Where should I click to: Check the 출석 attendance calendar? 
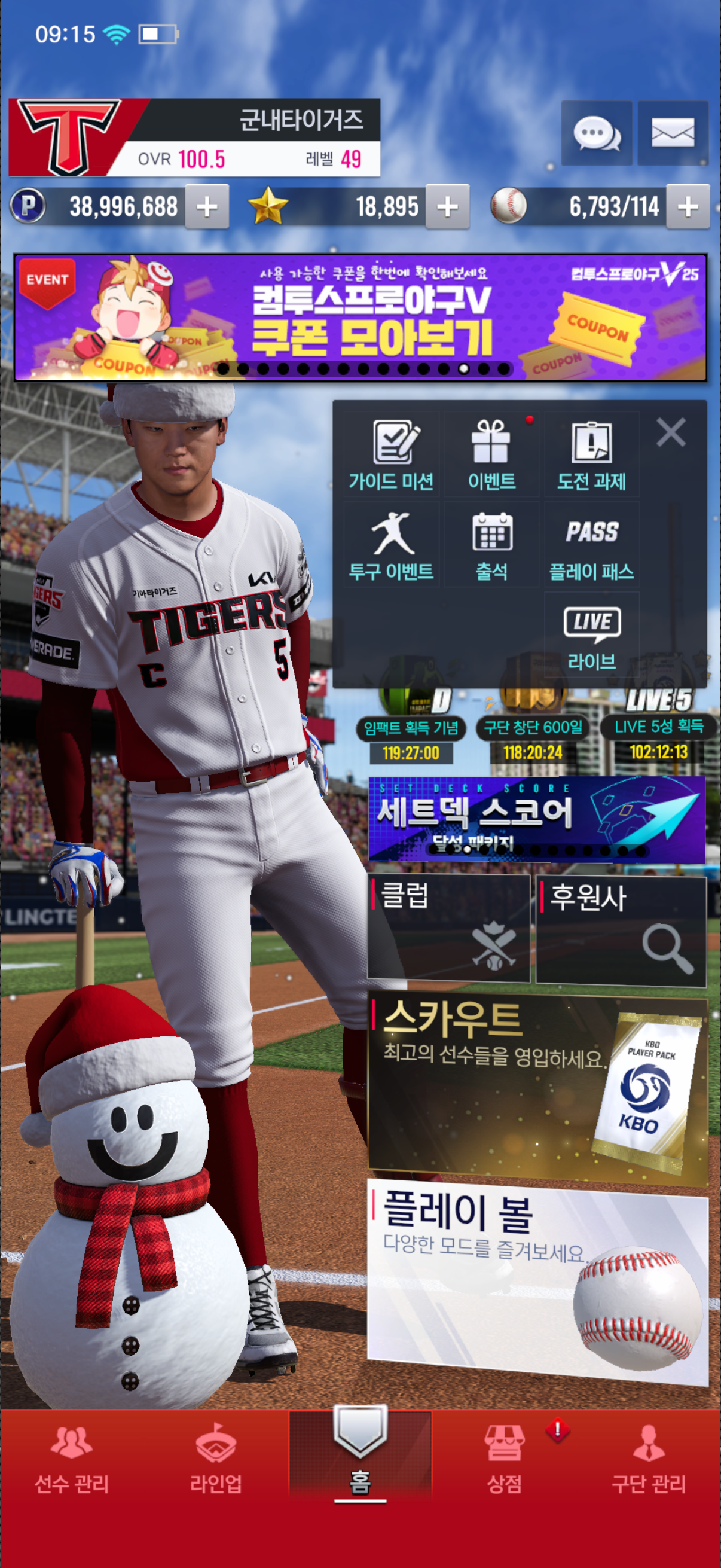click(x=491, y=545)
